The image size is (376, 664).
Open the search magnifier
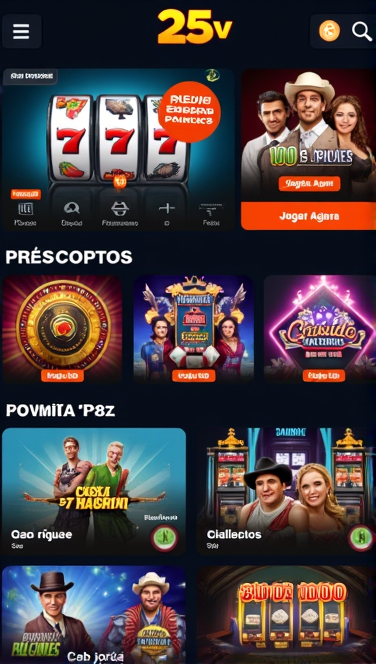pos(362,31)
